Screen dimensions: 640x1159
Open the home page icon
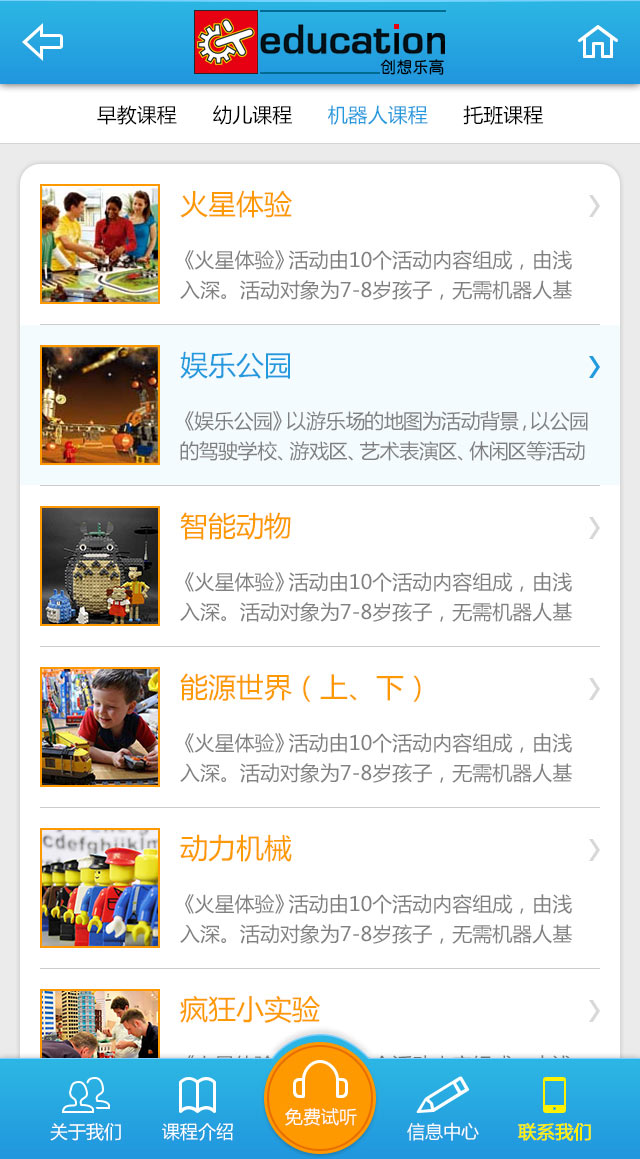pos(597,42)
